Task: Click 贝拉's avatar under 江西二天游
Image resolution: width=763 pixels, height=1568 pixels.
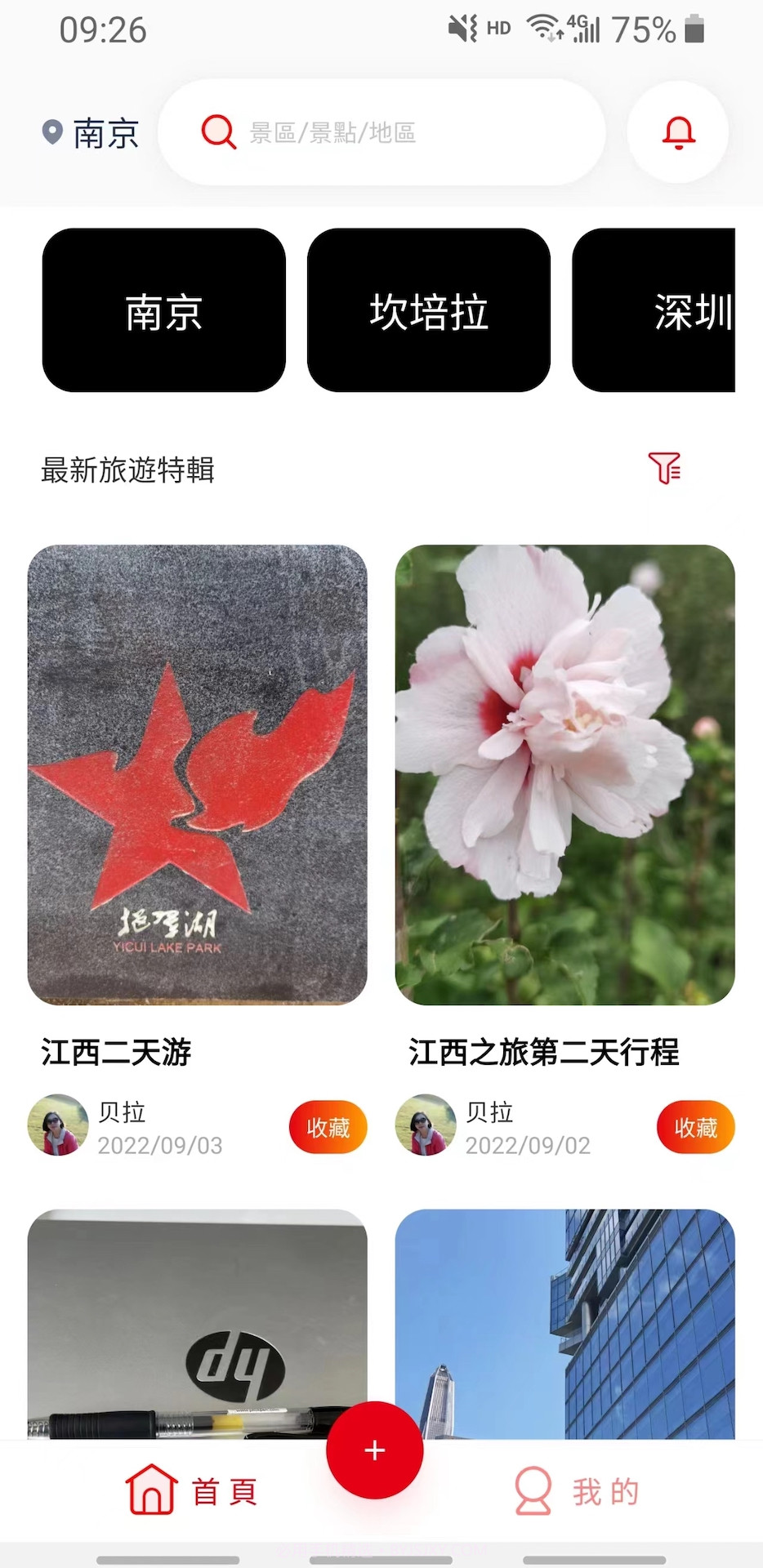Action: point(56,1125)
